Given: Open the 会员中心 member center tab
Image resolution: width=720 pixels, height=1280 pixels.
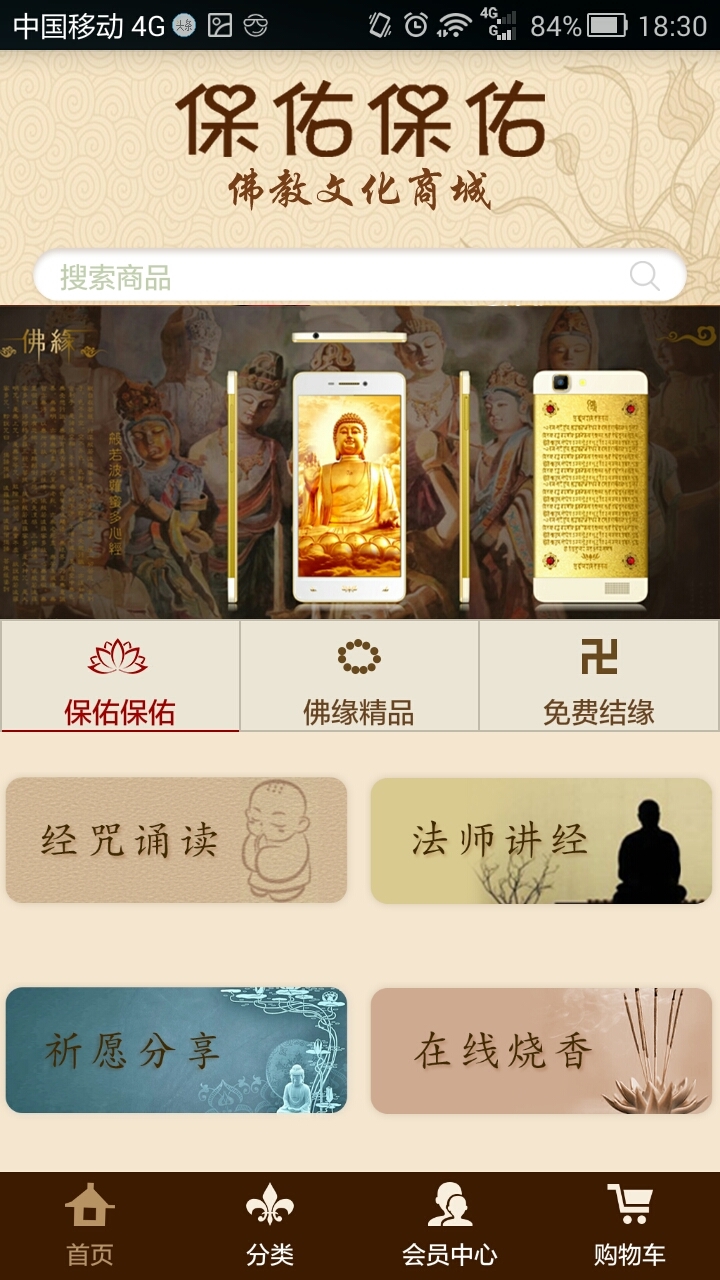Looking at the screenshot, I should point(450,1225).
